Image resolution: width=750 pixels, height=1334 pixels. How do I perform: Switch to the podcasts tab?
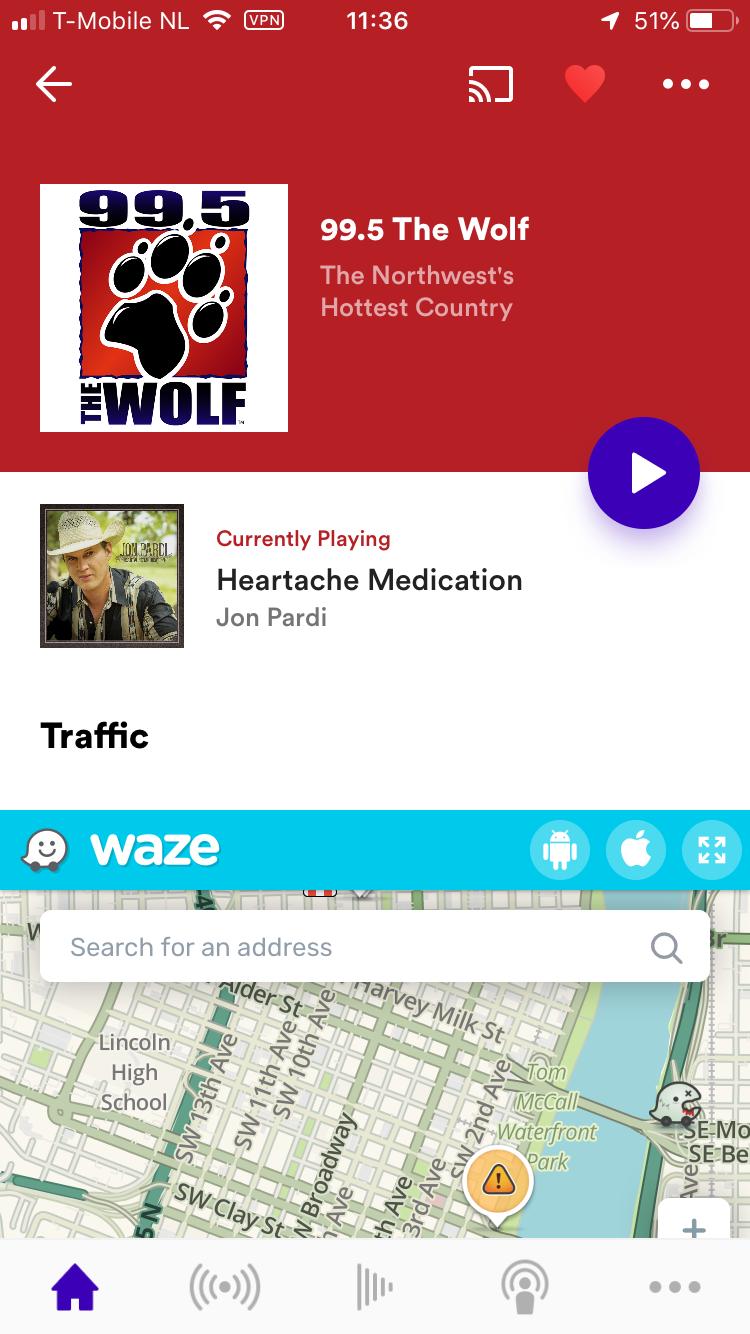click(x=525, y=1287)
